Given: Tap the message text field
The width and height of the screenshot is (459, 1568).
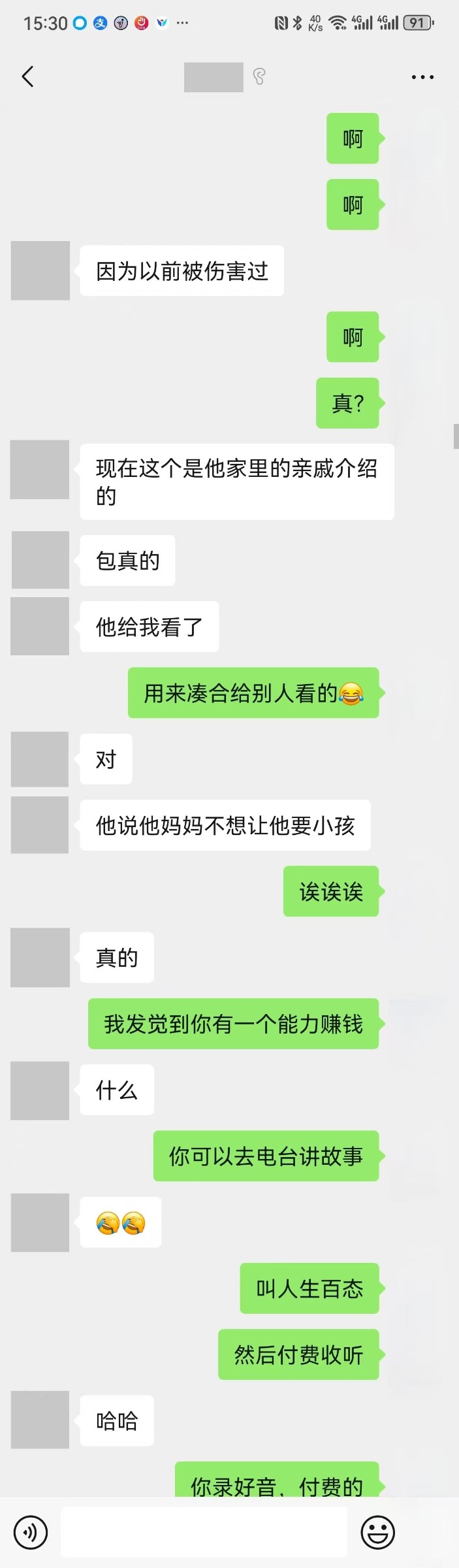Looking at the screenshot, I should coord(204,1532).
